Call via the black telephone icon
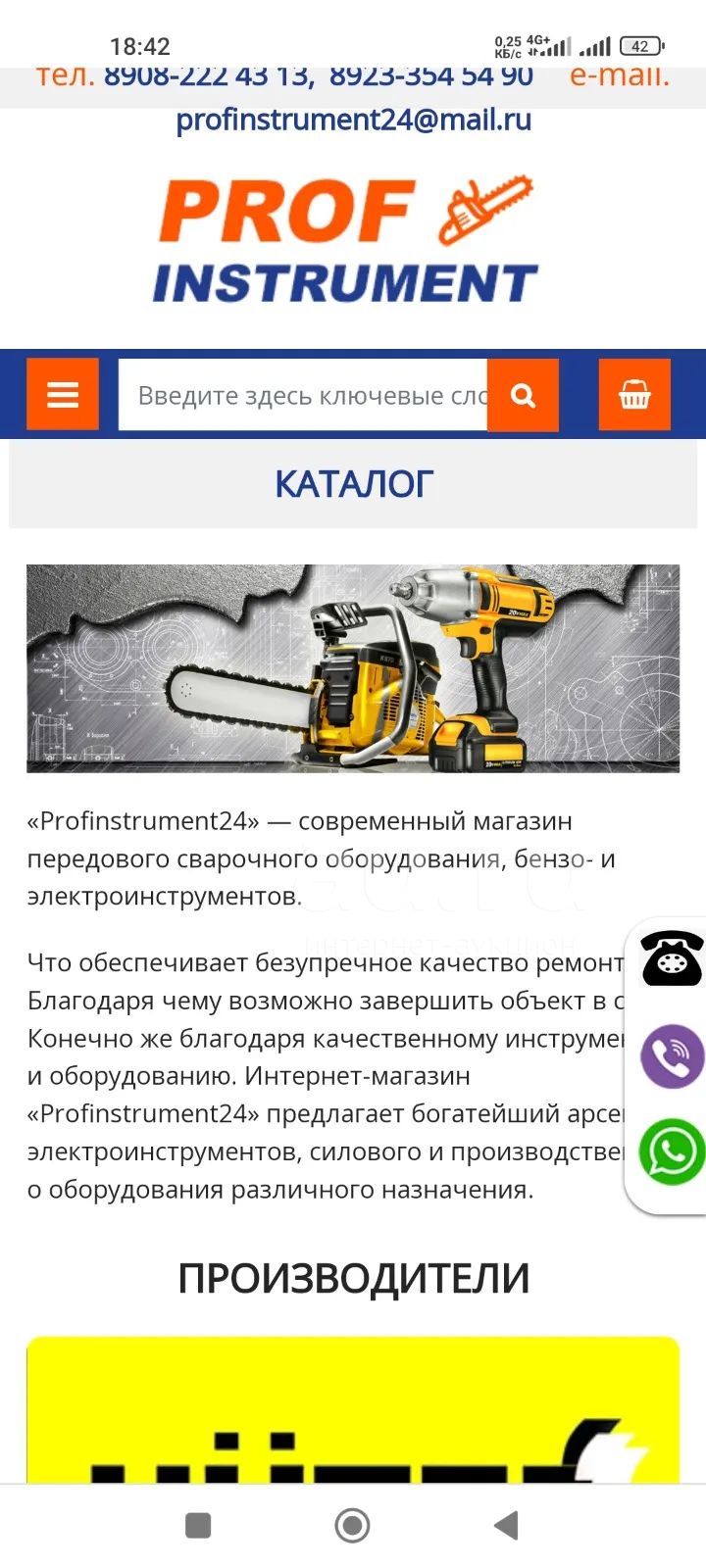 pyautogui.click(x=672, y=957)
